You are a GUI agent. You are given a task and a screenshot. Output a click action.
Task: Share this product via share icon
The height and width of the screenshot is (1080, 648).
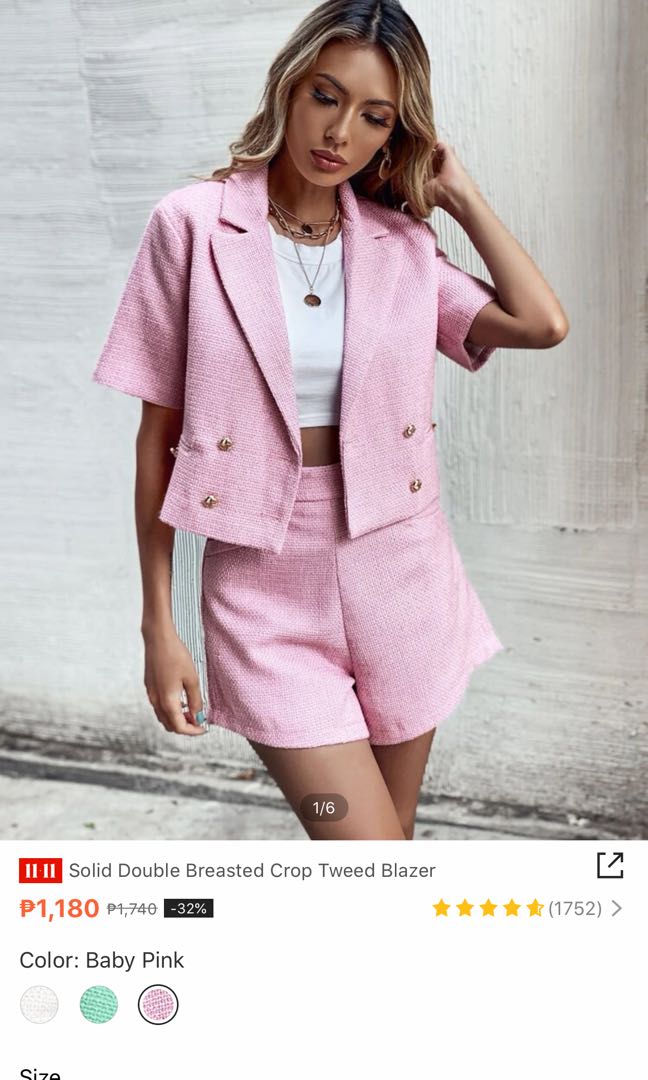point(610,866)
